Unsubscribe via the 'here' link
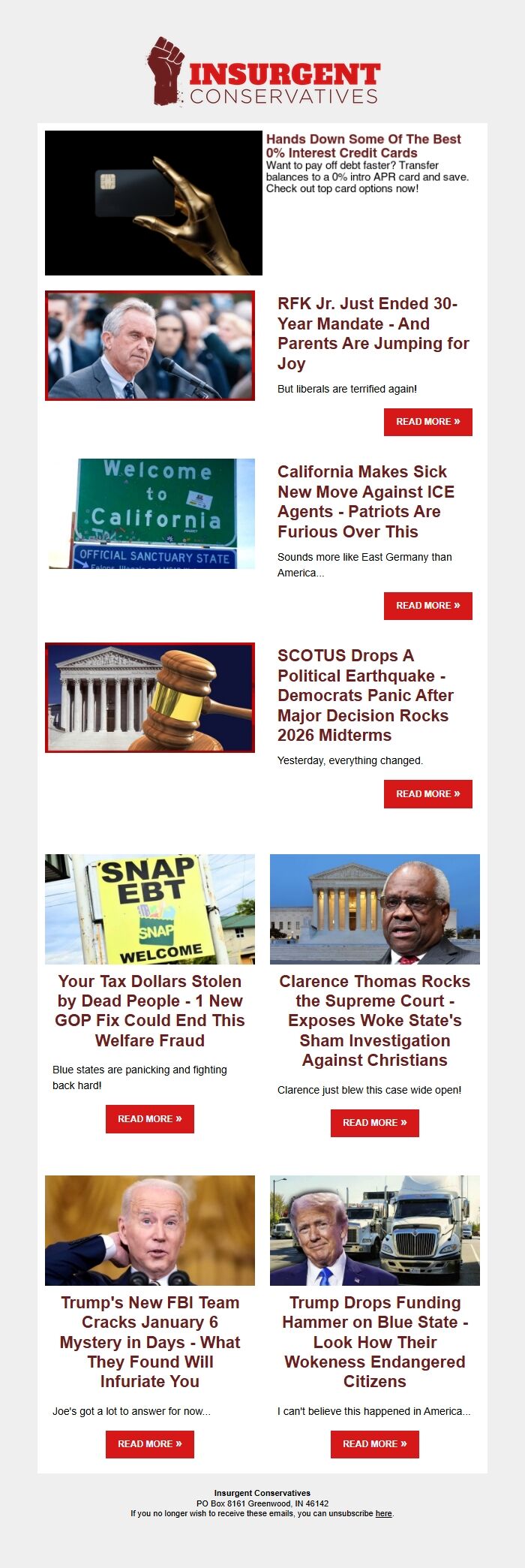Image resolution: width=525 pixels, height=1568 pixels. click(x=383, y=1514)
